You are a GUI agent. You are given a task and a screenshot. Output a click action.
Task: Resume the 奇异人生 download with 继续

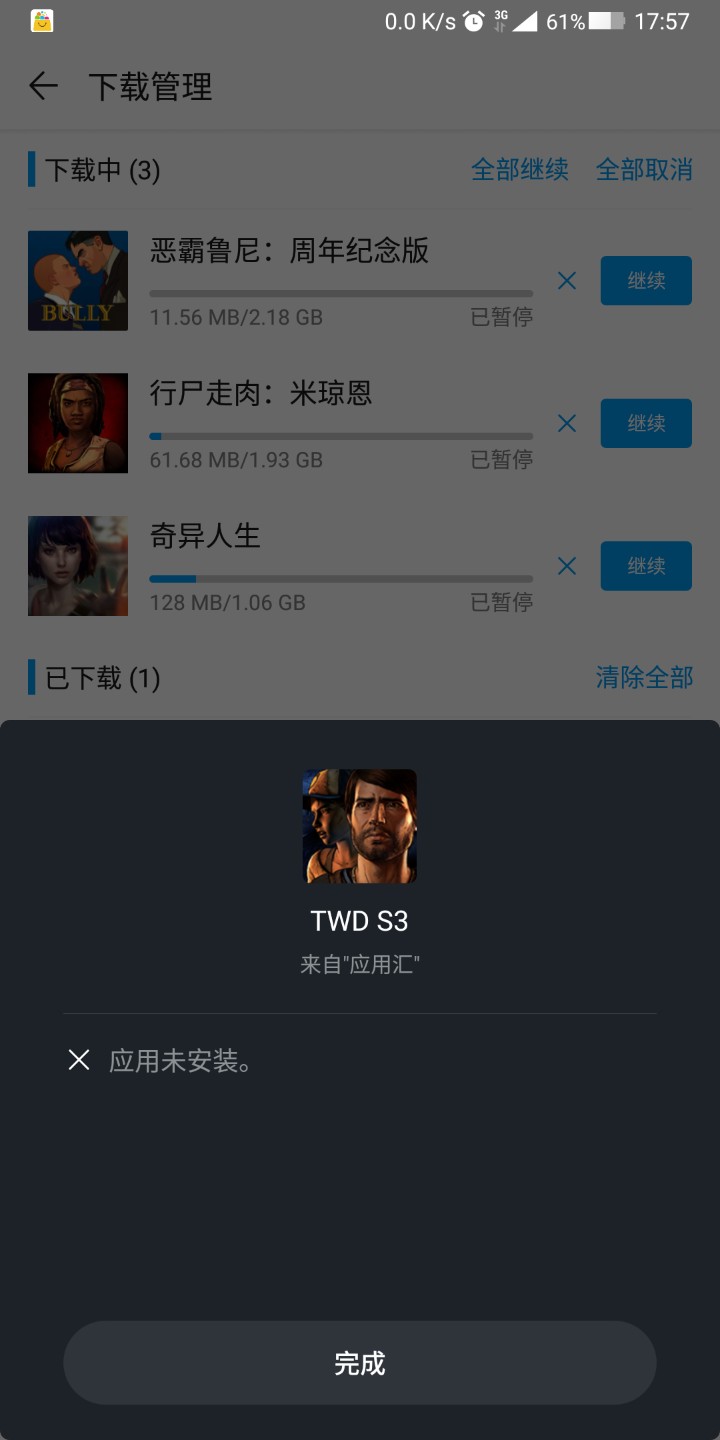tap(646, 566)
